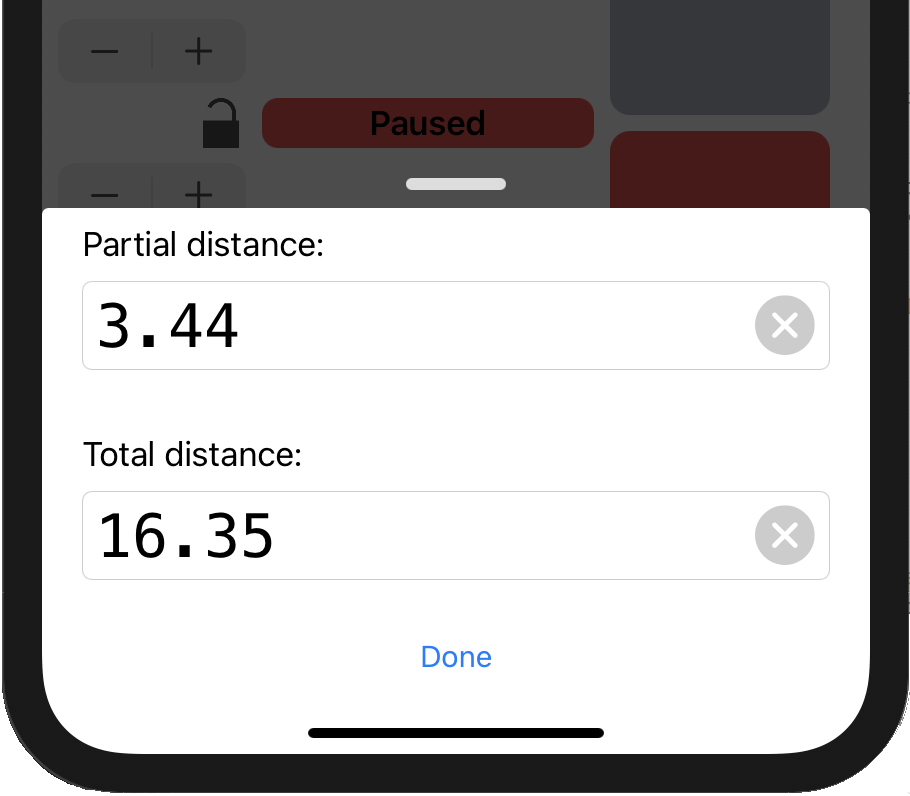Image resolution: width=910 pixels, height=796 pixels.
Task: Clear the Partial distance value
Action: click(784, 326)
